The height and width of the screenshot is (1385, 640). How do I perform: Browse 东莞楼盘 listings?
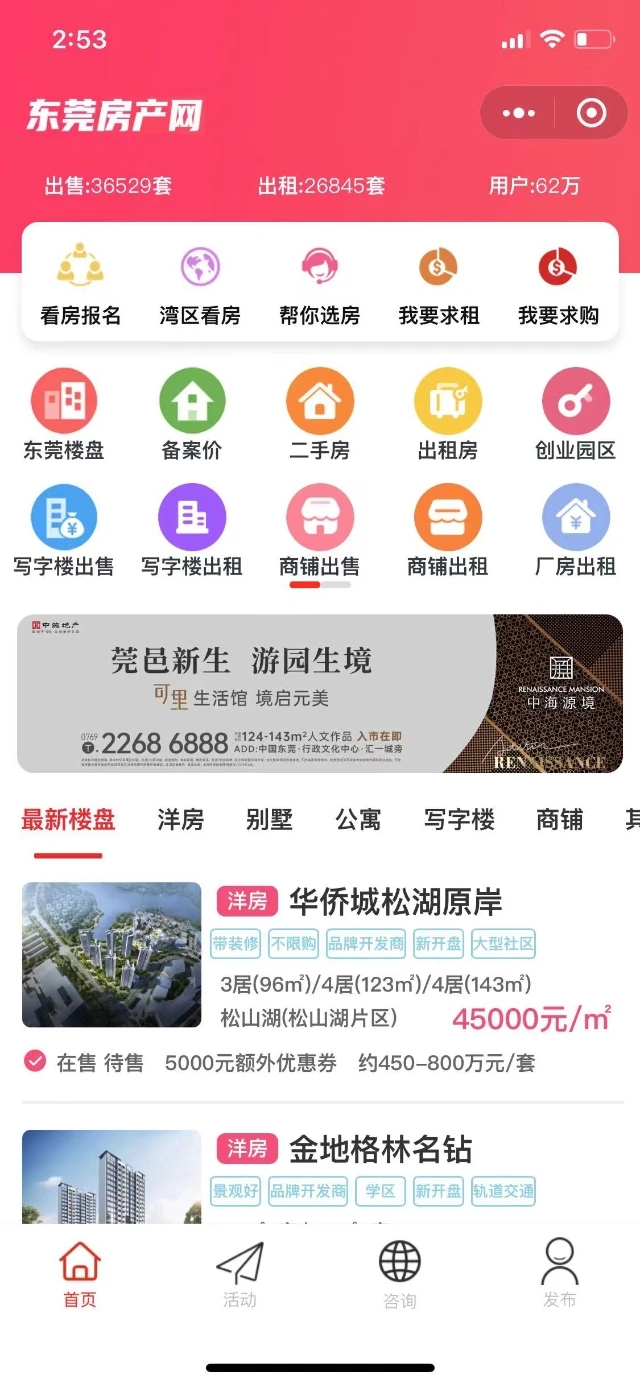point(64,415)
